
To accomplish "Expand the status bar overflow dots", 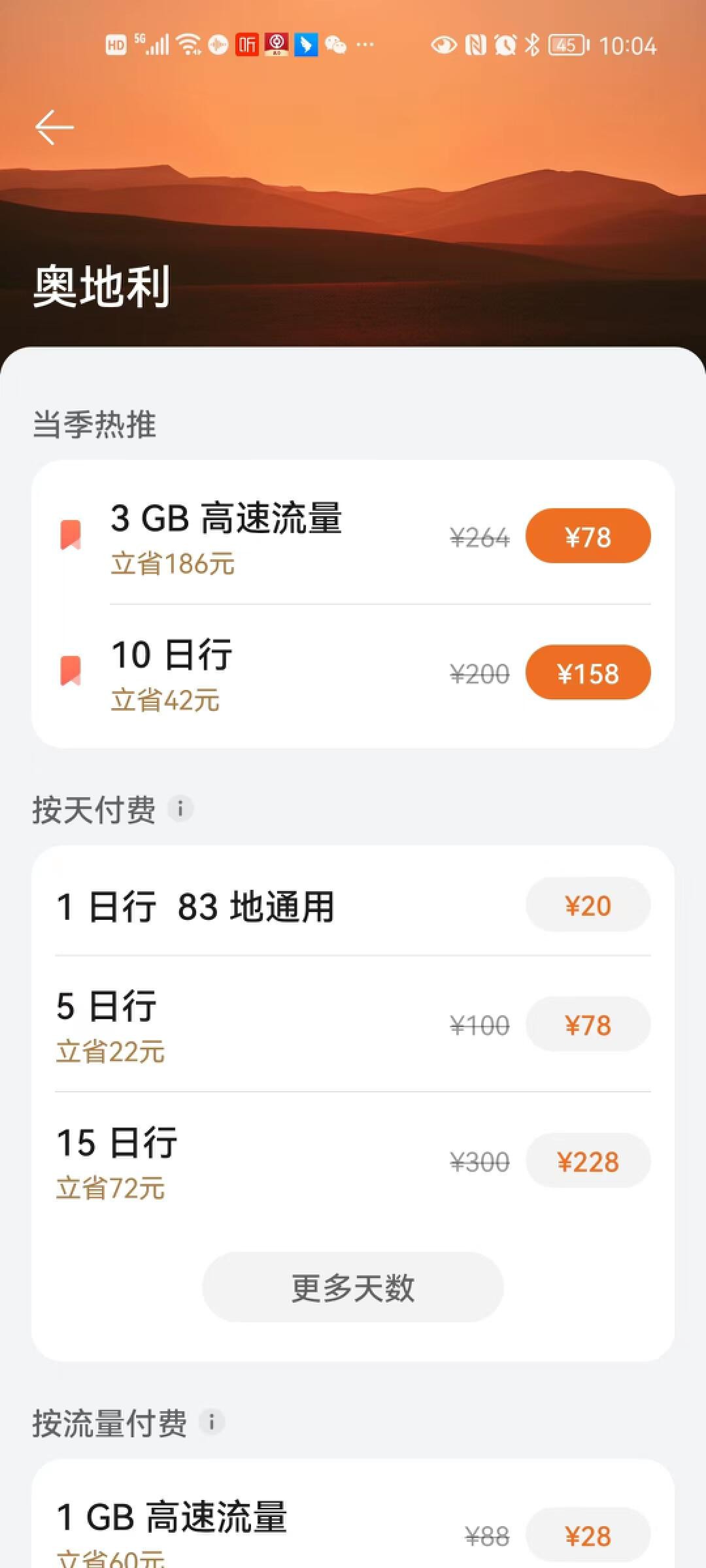I will (364, 44).
